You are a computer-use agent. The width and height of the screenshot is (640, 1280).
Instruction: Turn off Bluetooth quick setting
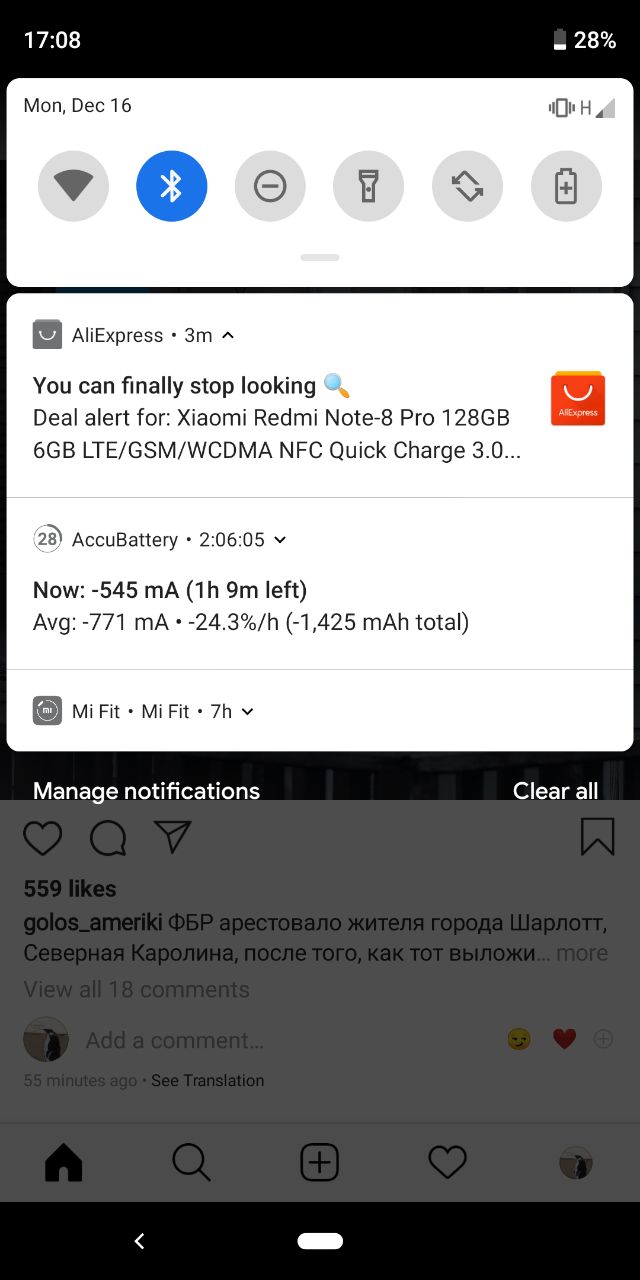tap(172, 186)
